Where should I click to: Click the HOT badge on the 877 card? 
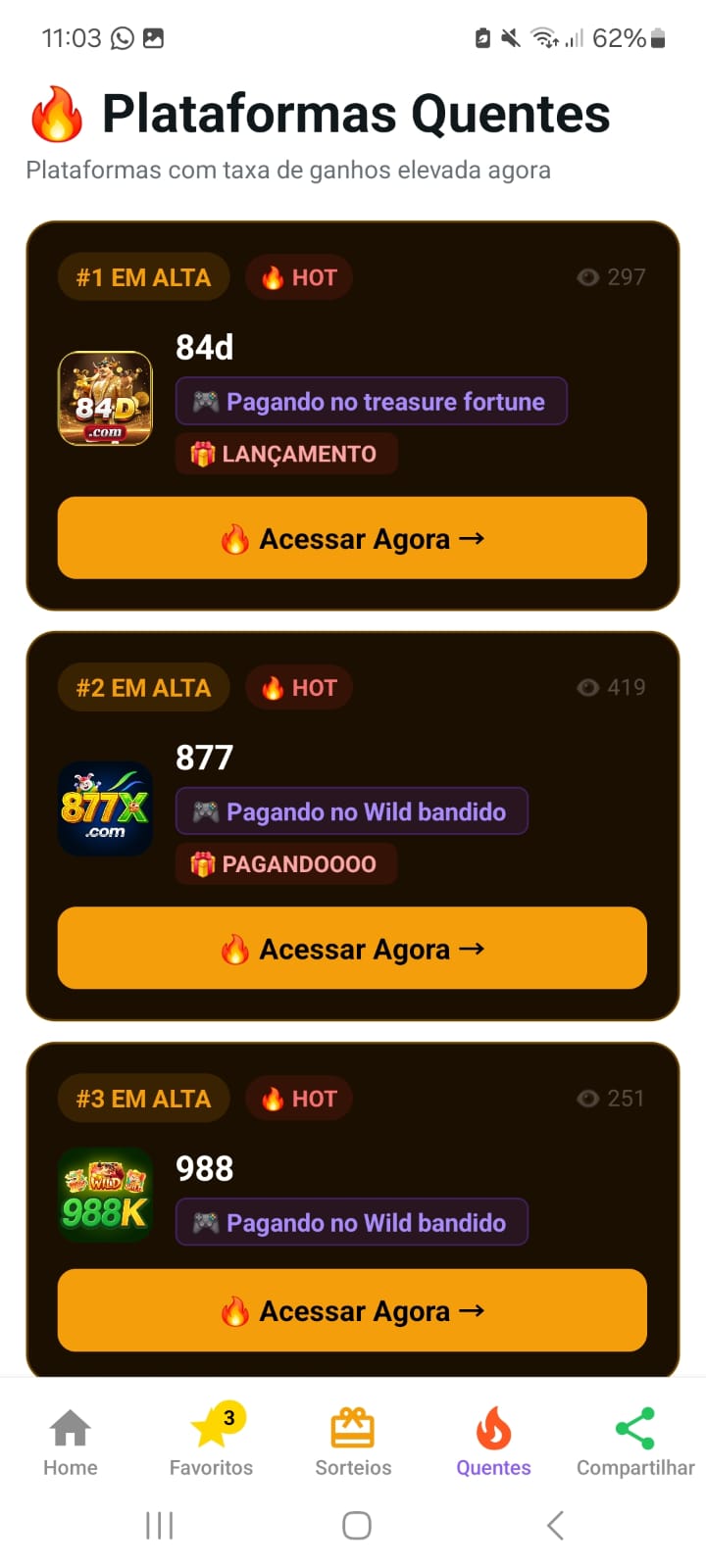299,687
